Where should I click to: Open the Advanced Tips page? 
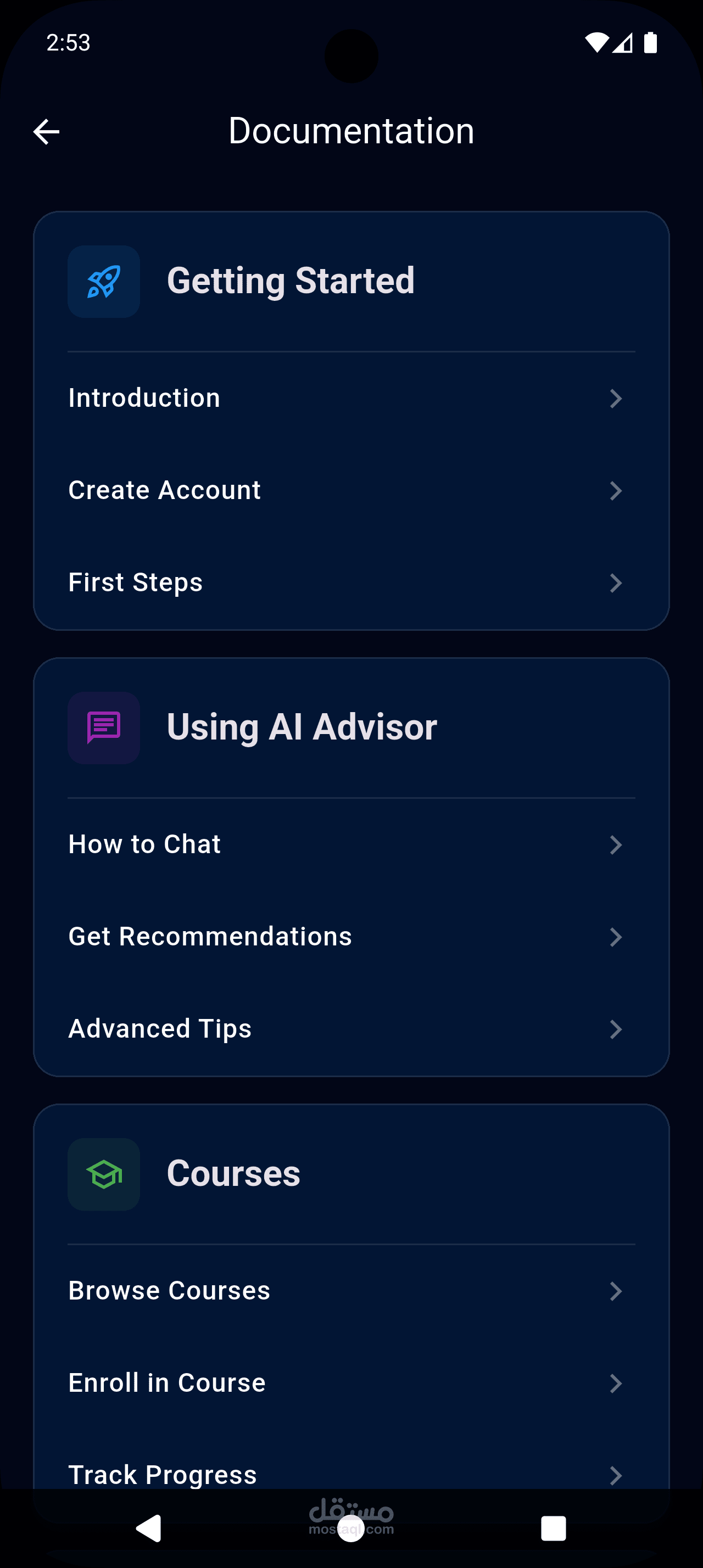[x=350, y=1029]
